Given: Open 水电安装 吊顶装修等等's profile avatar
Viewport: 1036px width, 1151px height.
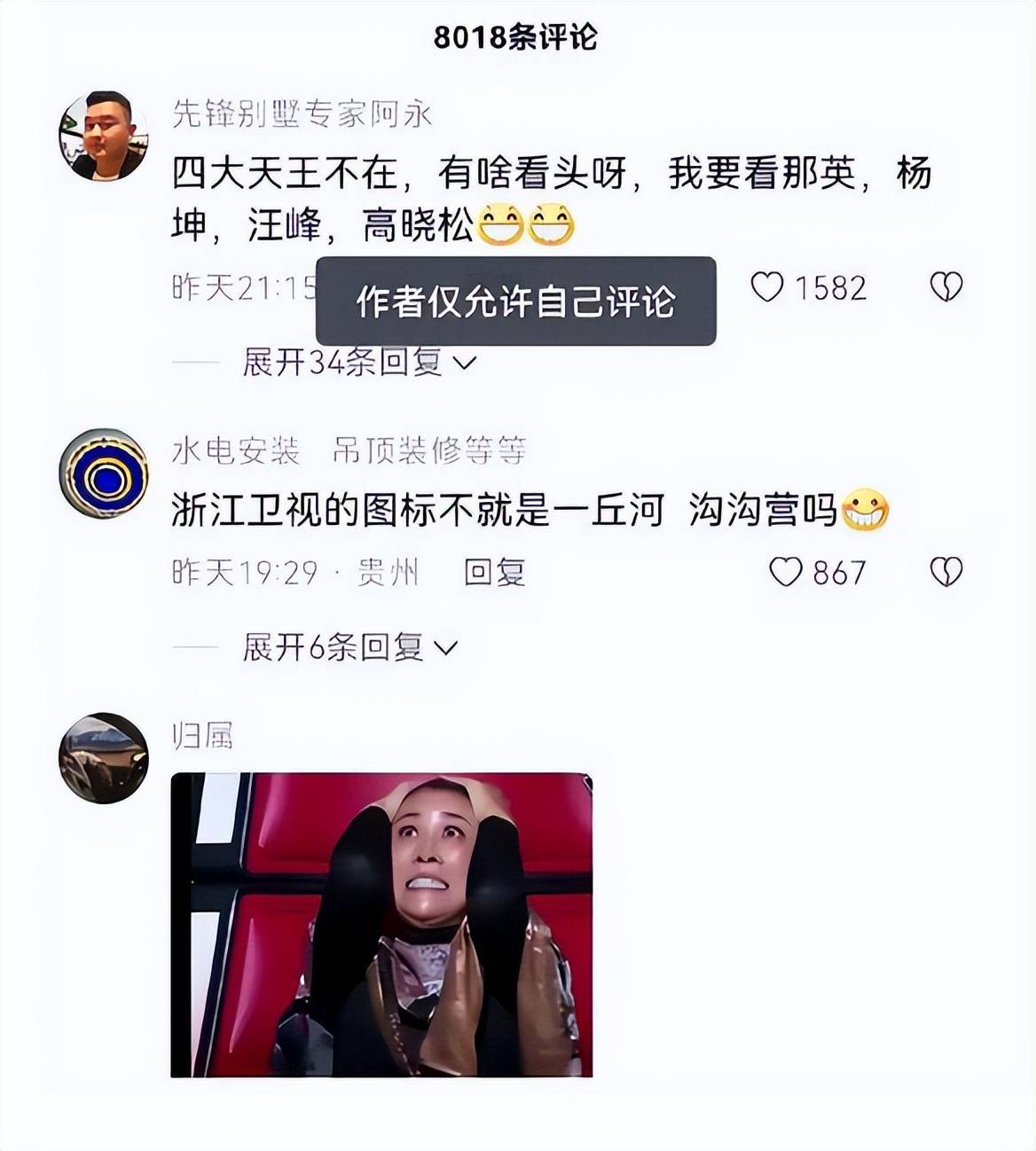Looking at the screenshot, I should tap(103, 474).
